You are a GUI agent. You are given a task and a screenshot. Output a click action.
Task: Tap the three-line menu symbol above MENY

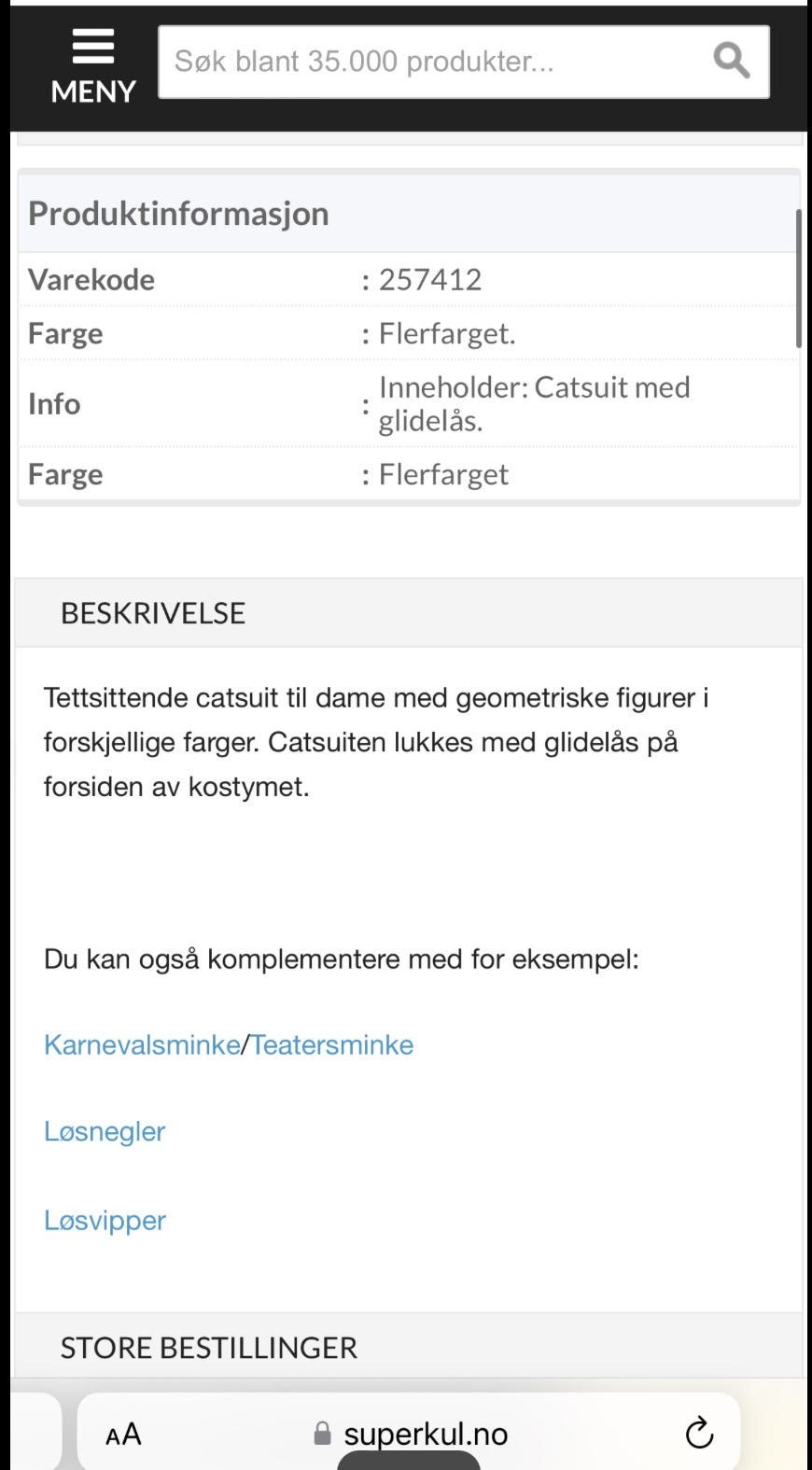pos(91,45)
